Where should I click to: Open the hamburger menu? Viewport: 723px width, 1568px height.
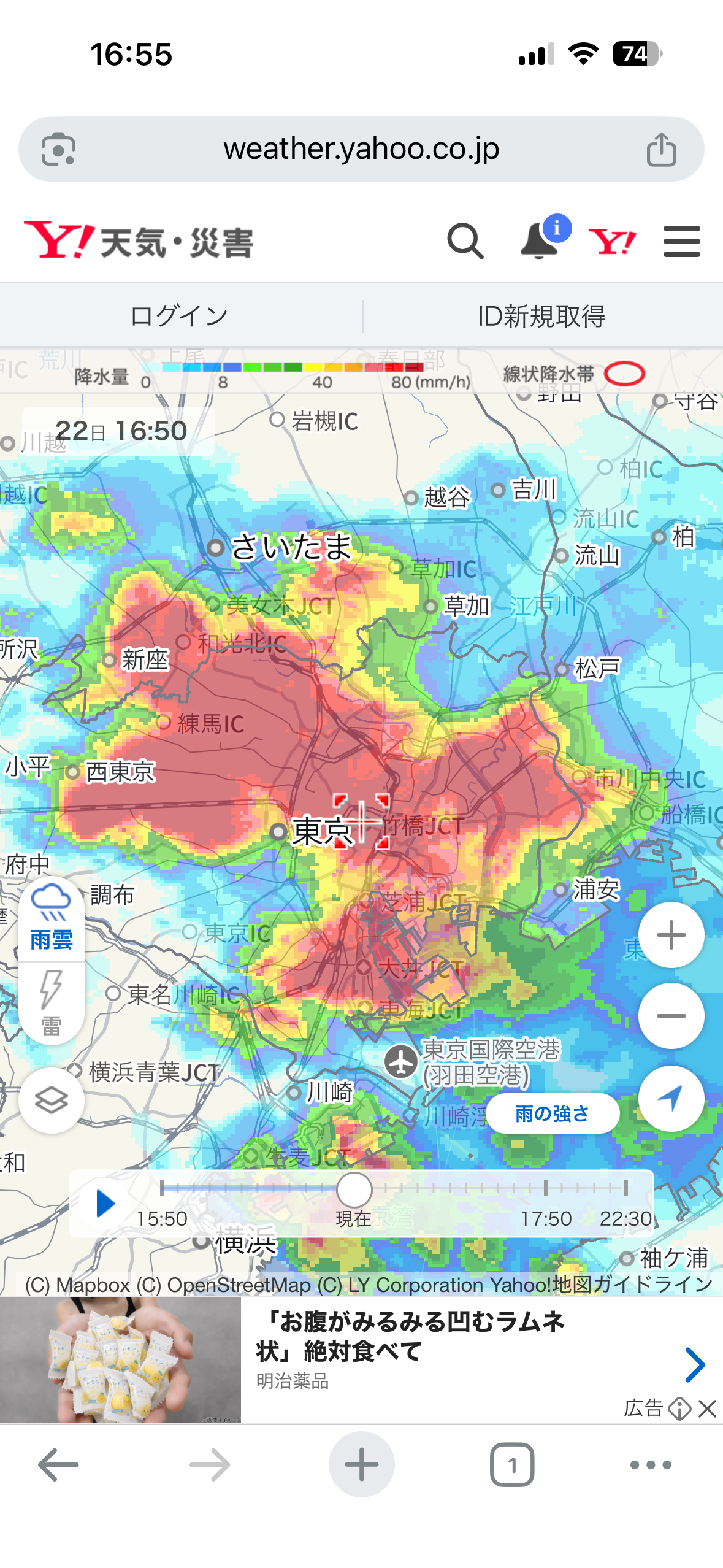pyautogui.click(x=681, y=241)
